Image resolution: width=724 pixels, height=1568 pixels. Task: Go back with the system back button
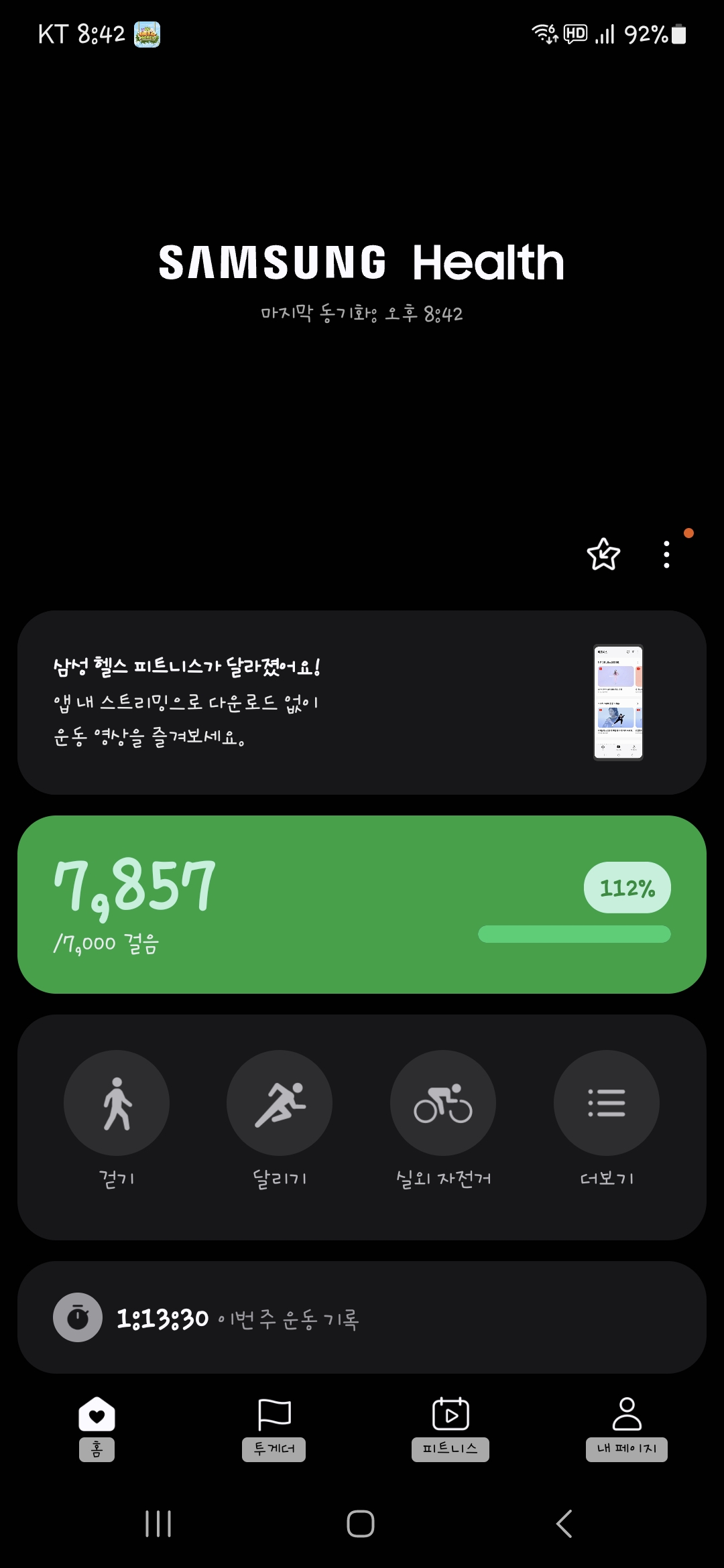point(564,1524)
